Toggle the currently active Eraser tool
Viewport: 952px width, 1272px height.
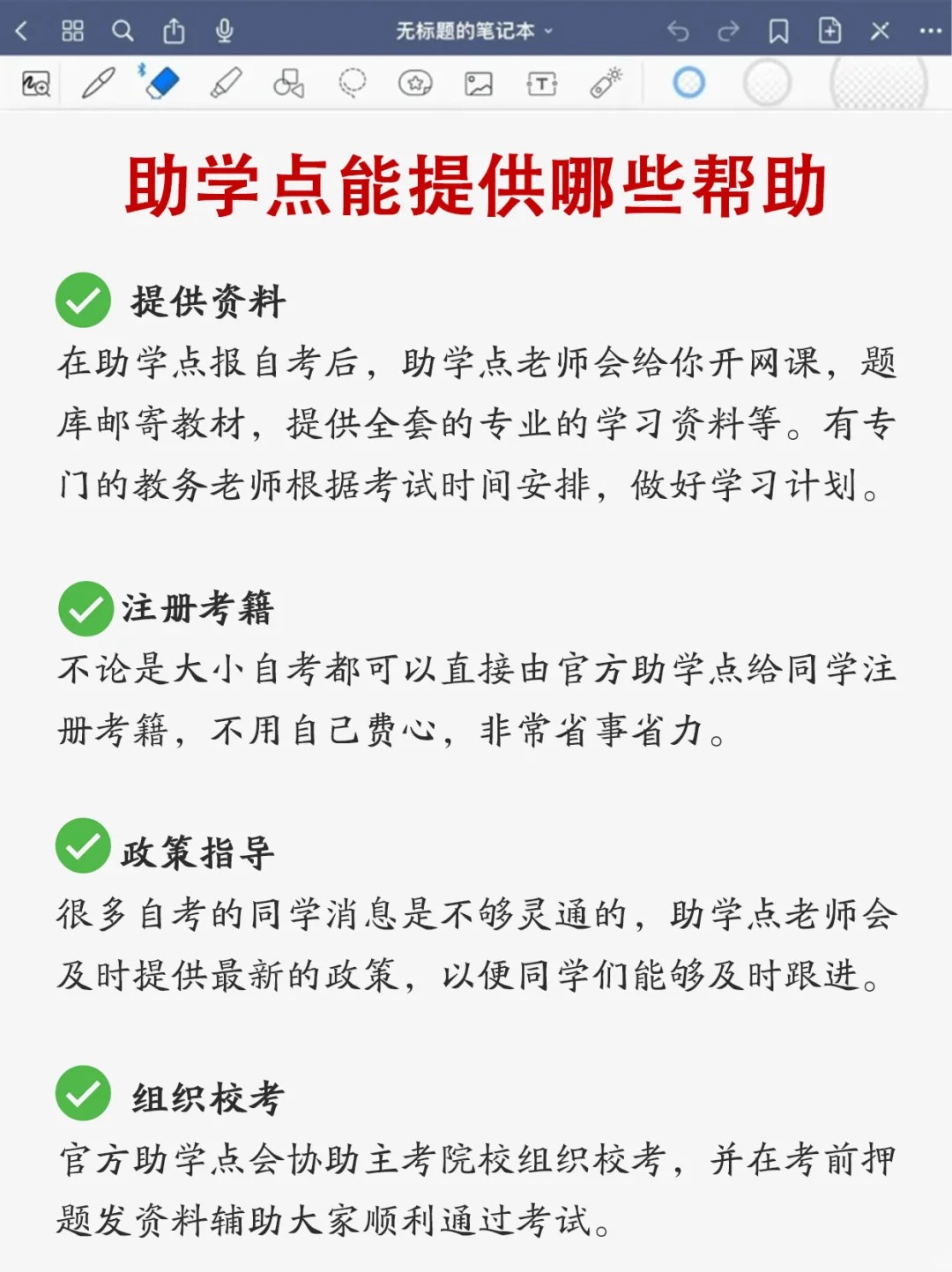161,84
